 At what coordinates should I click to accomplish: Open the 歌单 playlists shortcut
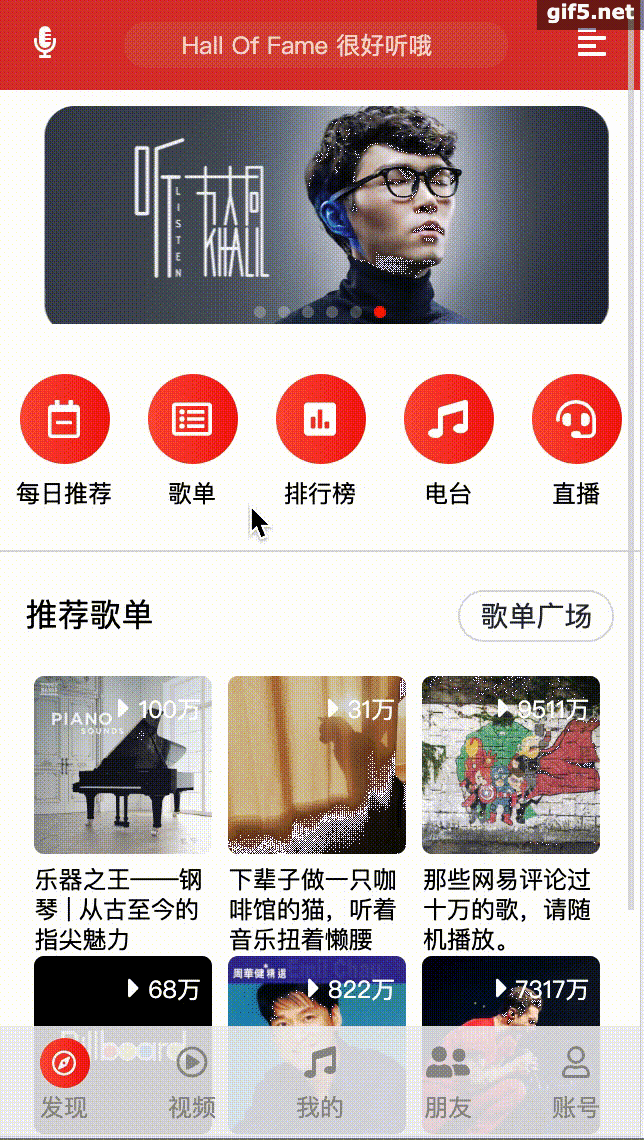pos(193,419)
